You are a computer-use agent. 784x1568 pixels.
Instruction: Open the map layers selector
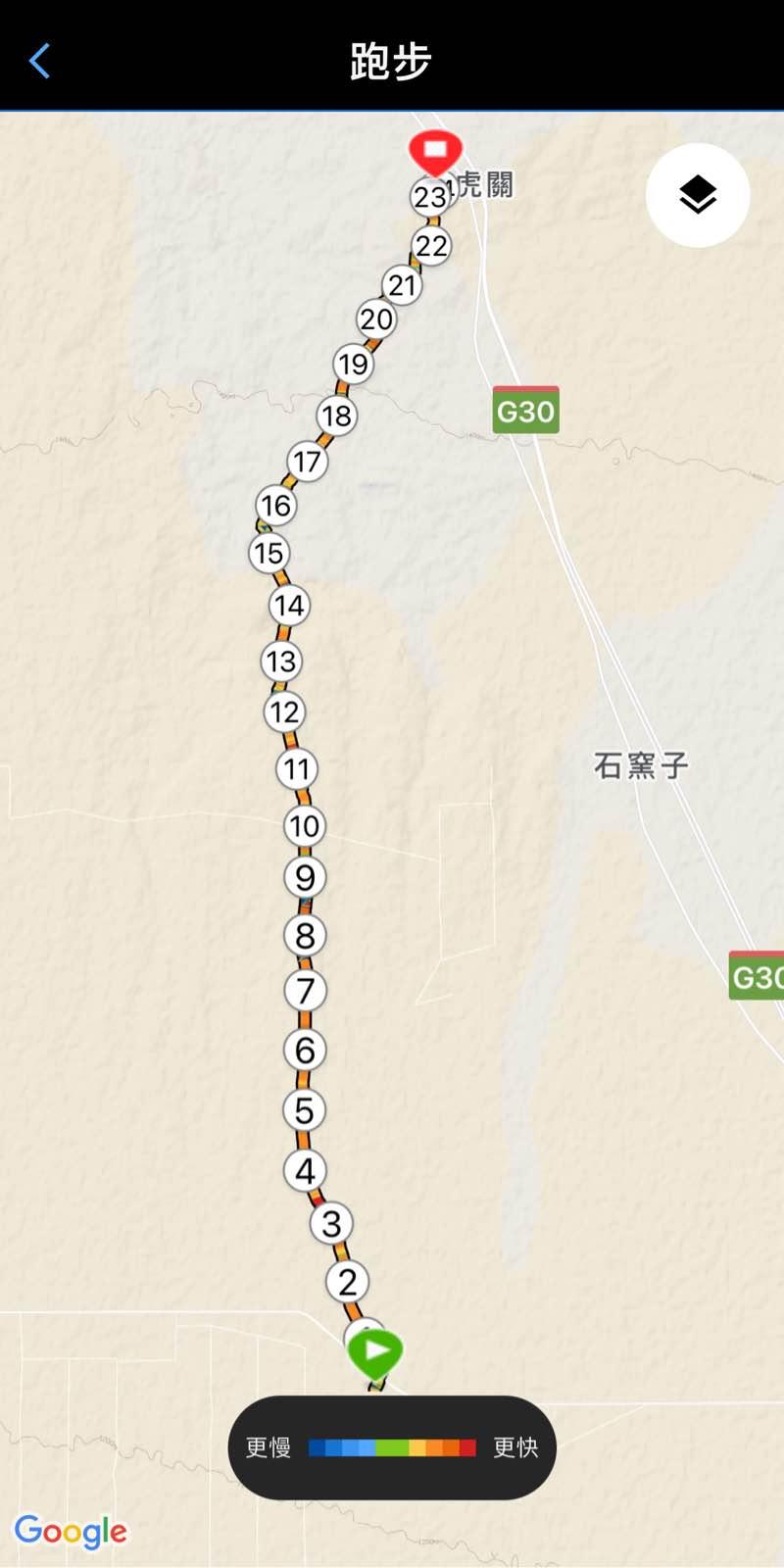point(697,195)
